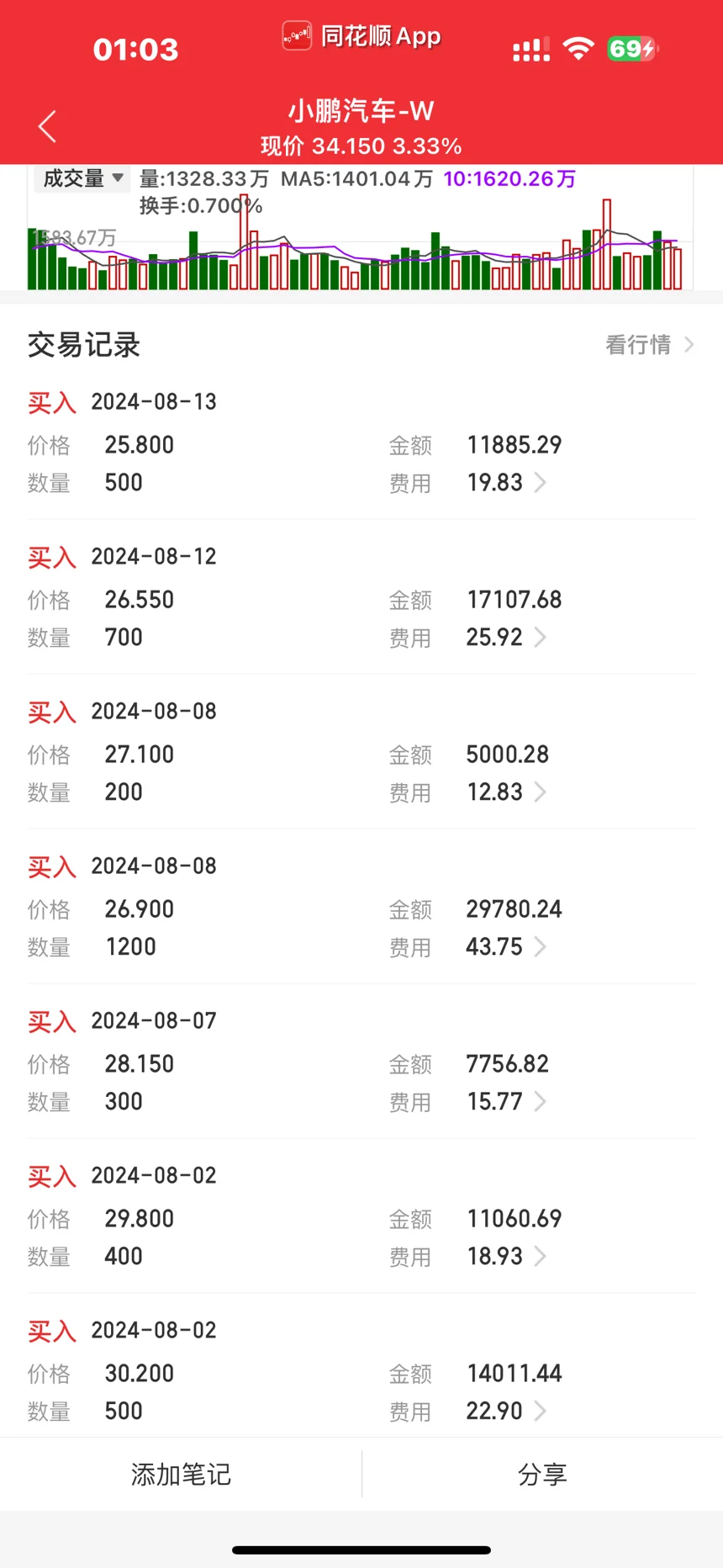Screen dimensions: 723x1568
Task: Open the 成交量 indicator dropdown
Action: point(82,178)
